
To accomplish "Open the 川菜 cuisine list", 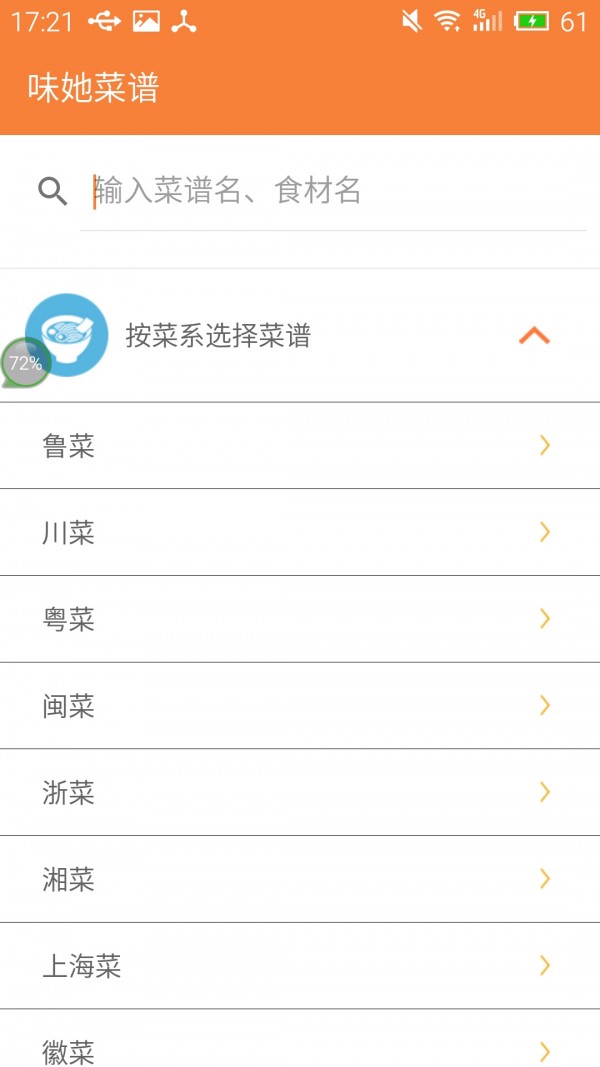I will 300,533.
